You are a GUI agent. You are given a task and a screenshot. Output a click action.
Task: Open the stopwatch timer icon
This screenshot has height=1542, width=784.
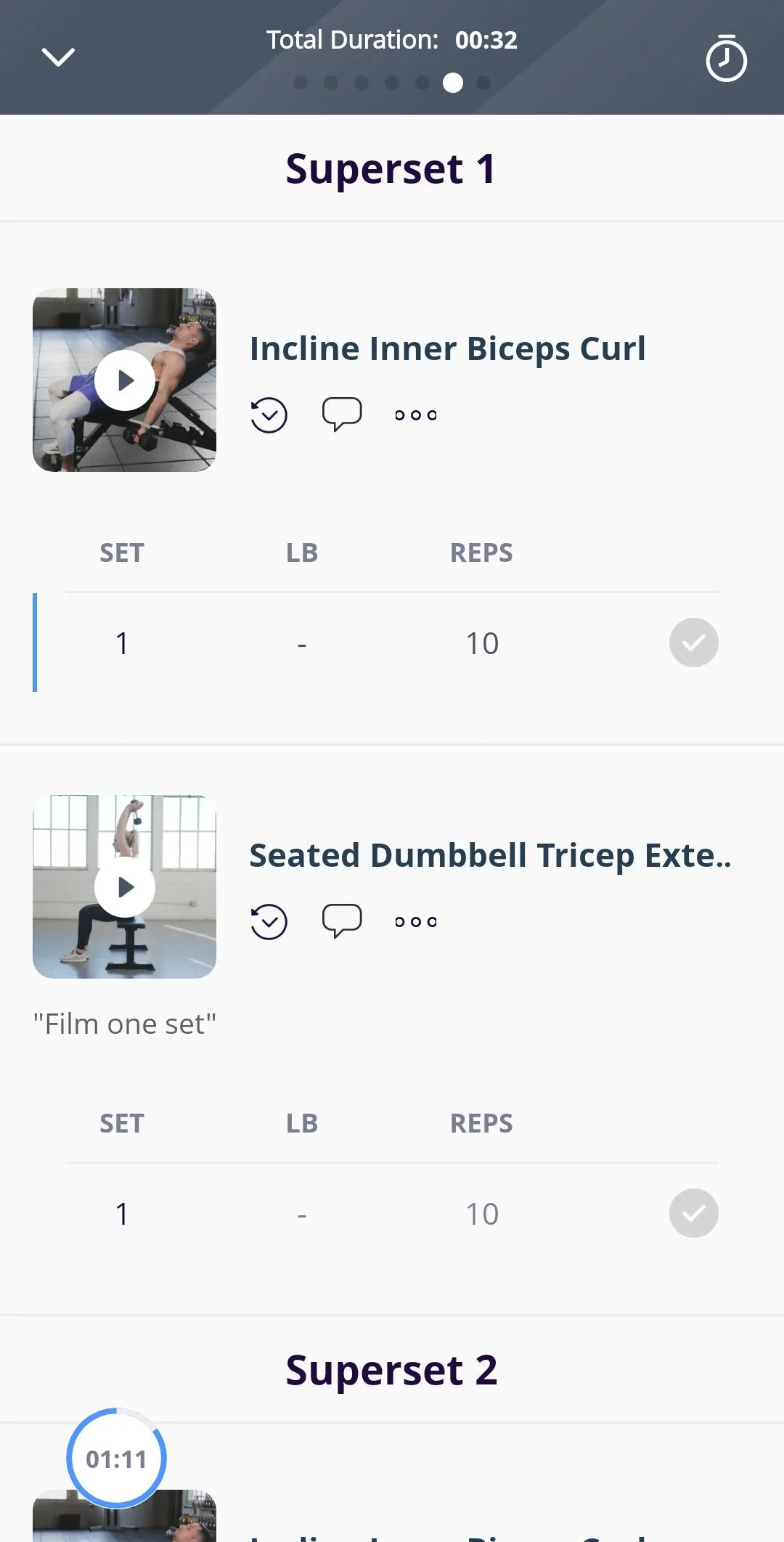click(x=726, y=58)
